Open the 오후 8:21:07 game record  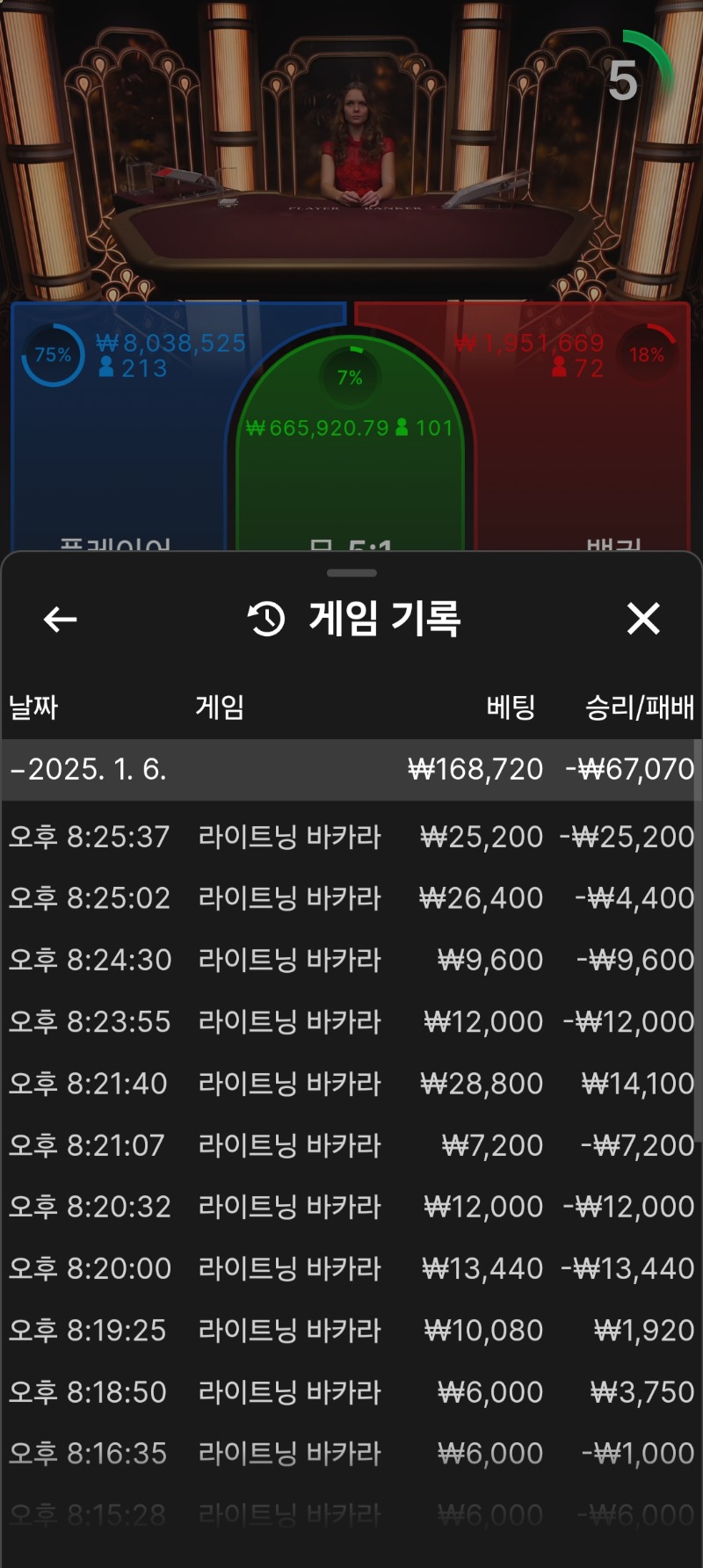[x=351, y=1145]
